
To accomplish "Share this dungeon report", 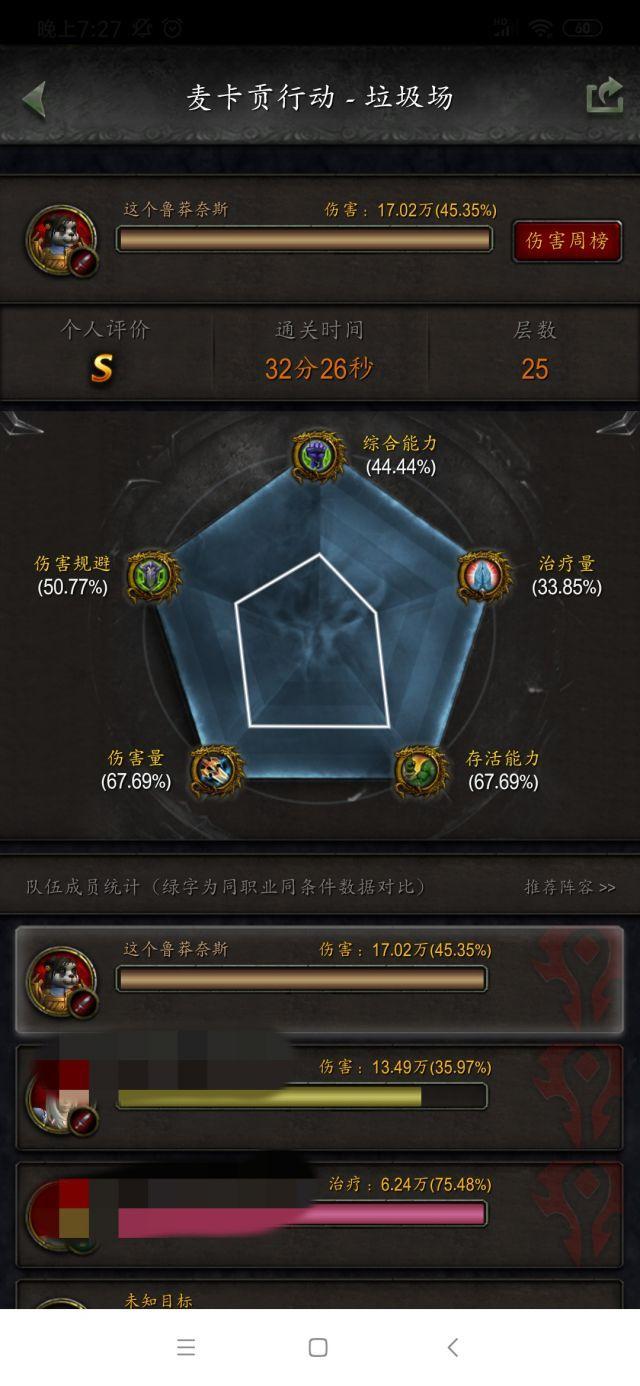I will [604, 97].
